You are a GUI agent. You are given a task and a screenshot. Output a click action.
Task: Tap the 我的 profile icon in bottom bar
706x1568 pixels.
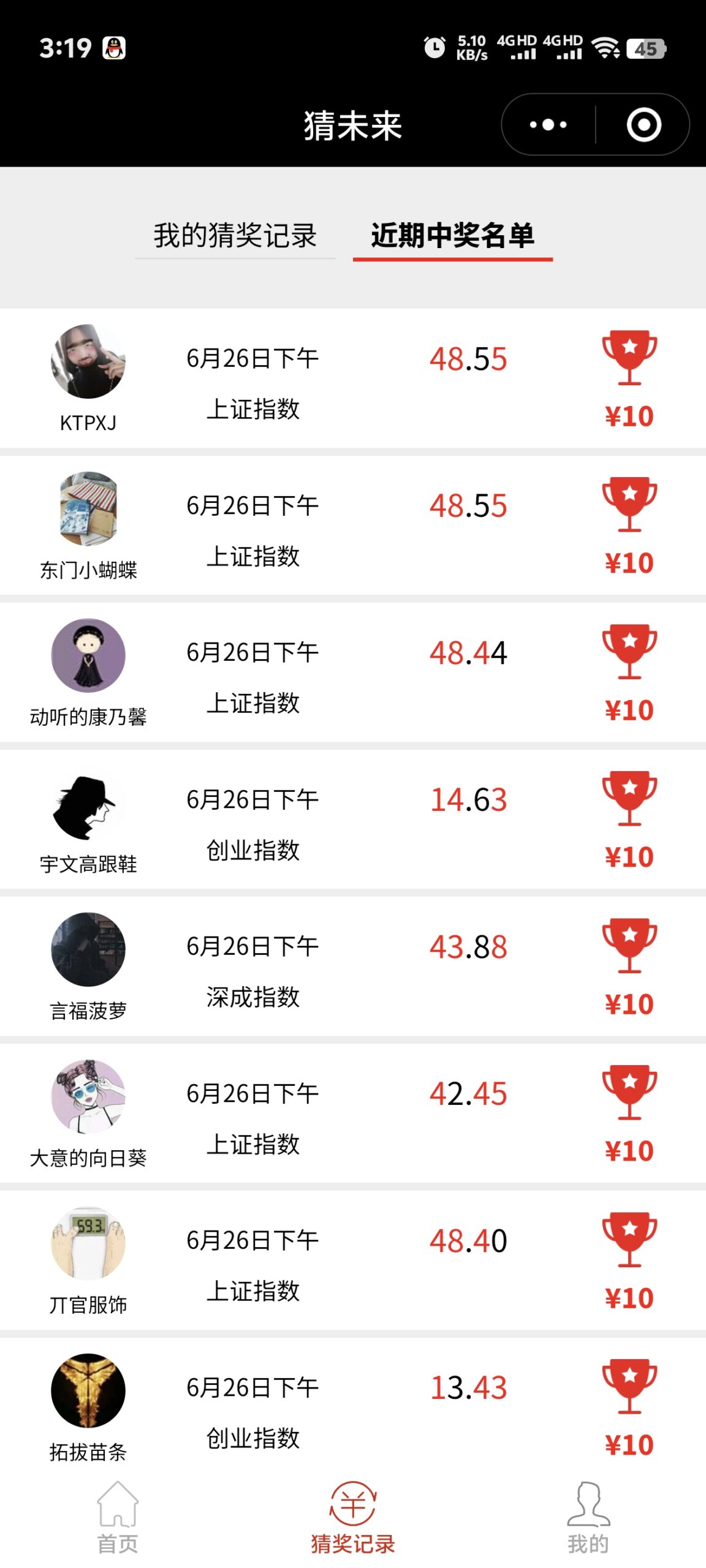[x=587, y=1501]
